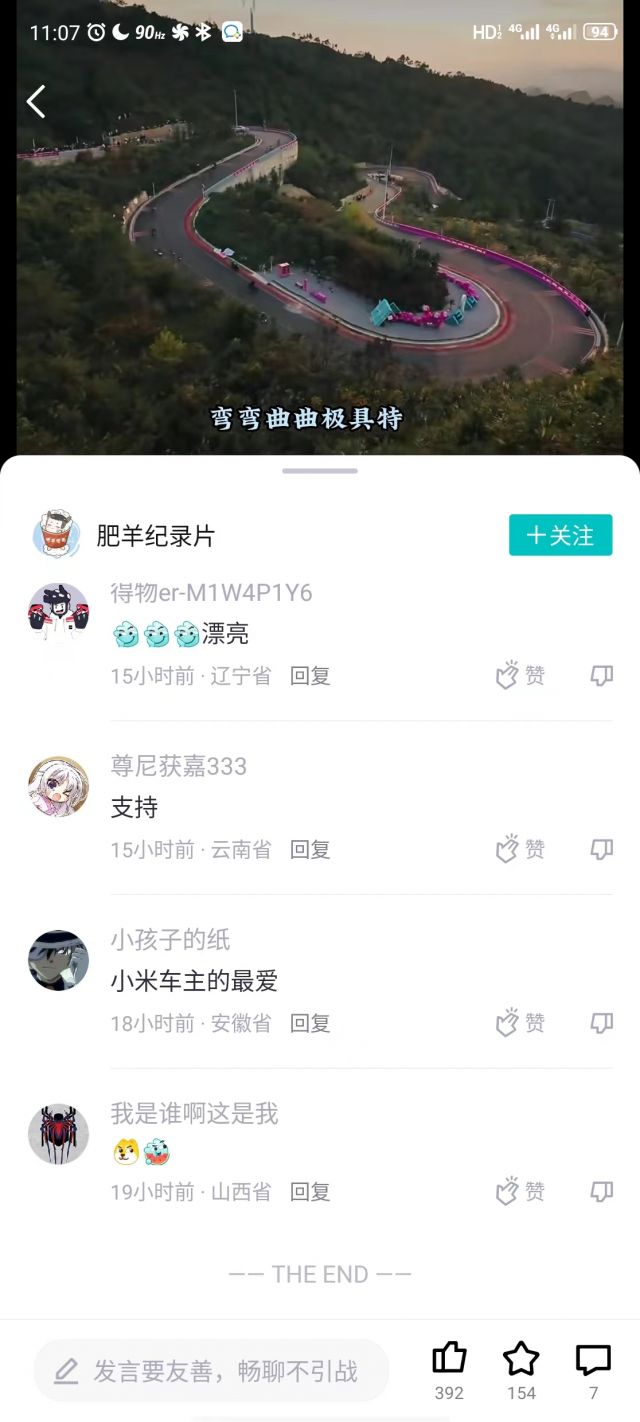Like the comment by 得物er-M1W4P1Y6
The height and width of the screenshot is (1422, 640).
(521, 676)
